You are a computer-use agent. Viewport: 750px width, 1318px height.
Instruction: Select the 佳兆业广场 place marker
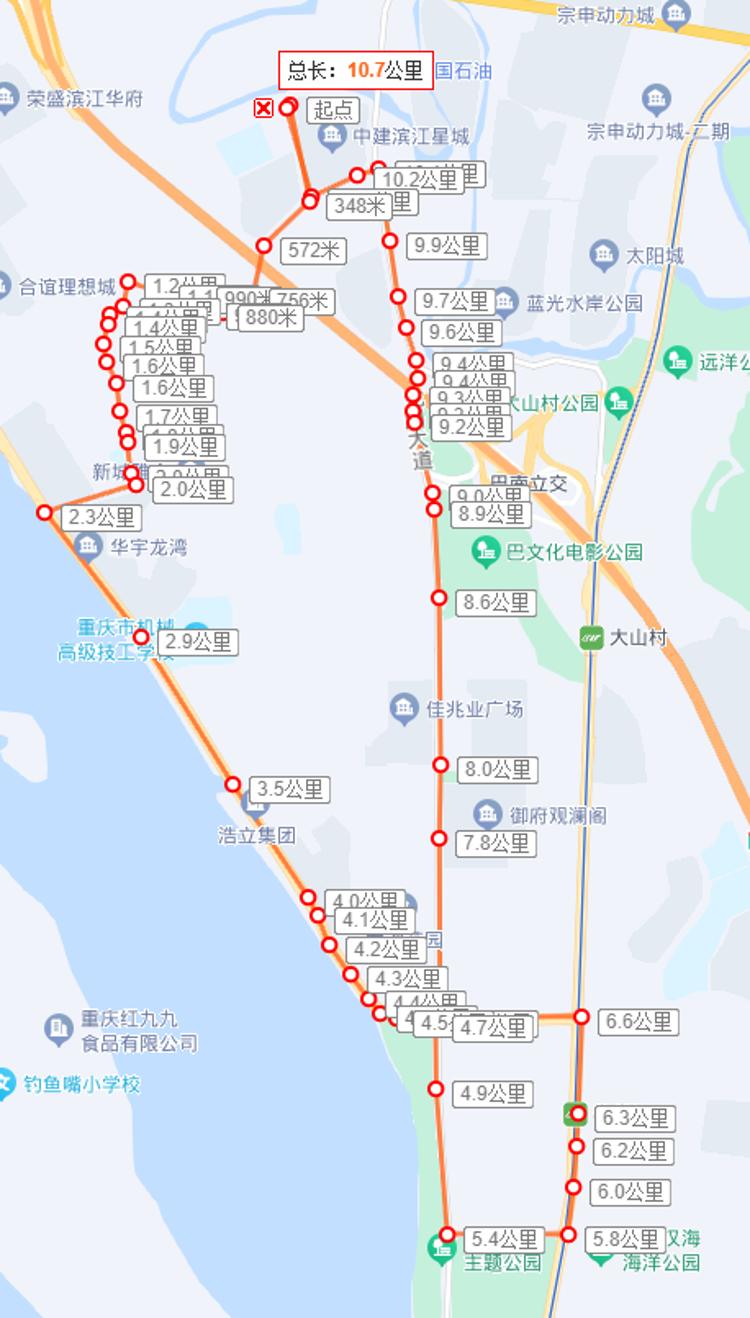tap(404, 708)
